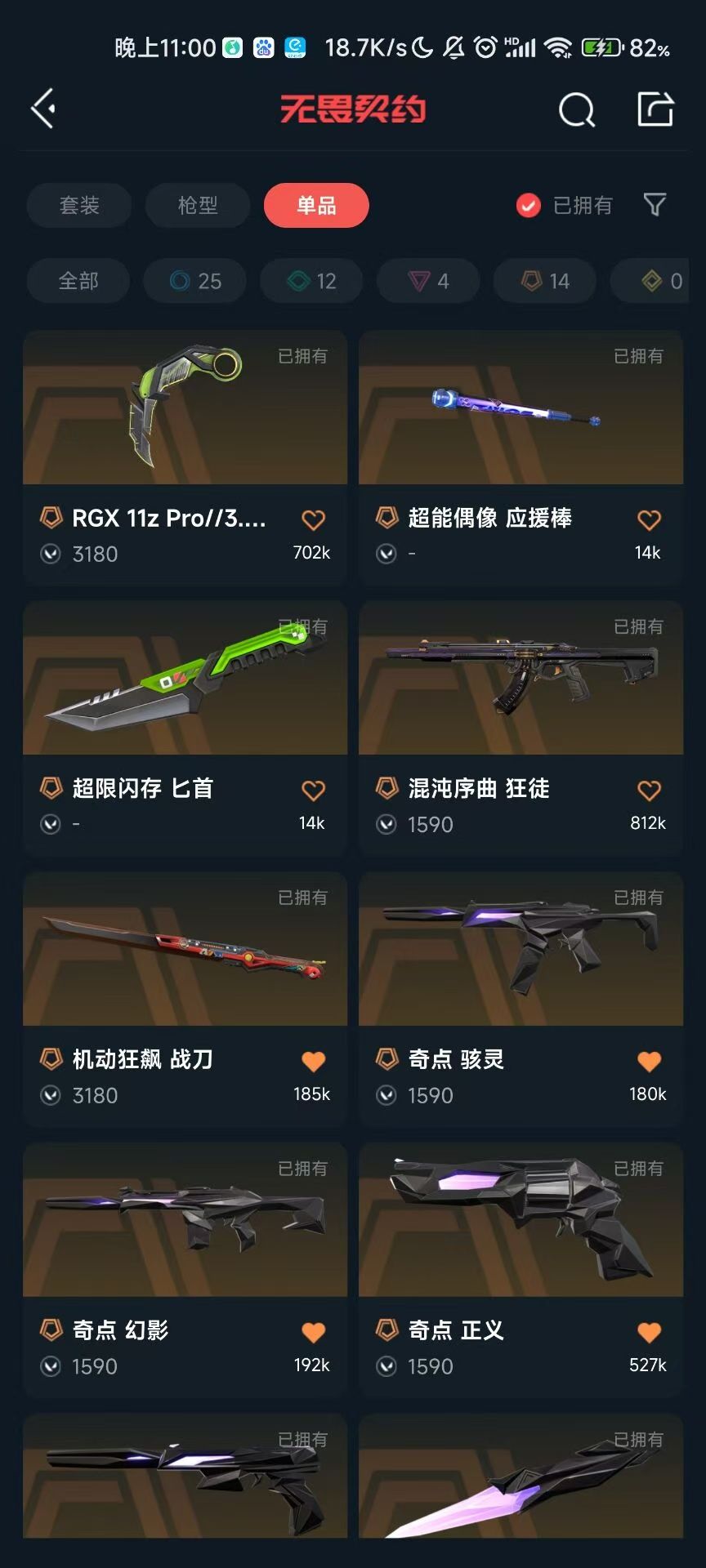
Task: Filter by the chip showing 12
Action: click(311, 281)
